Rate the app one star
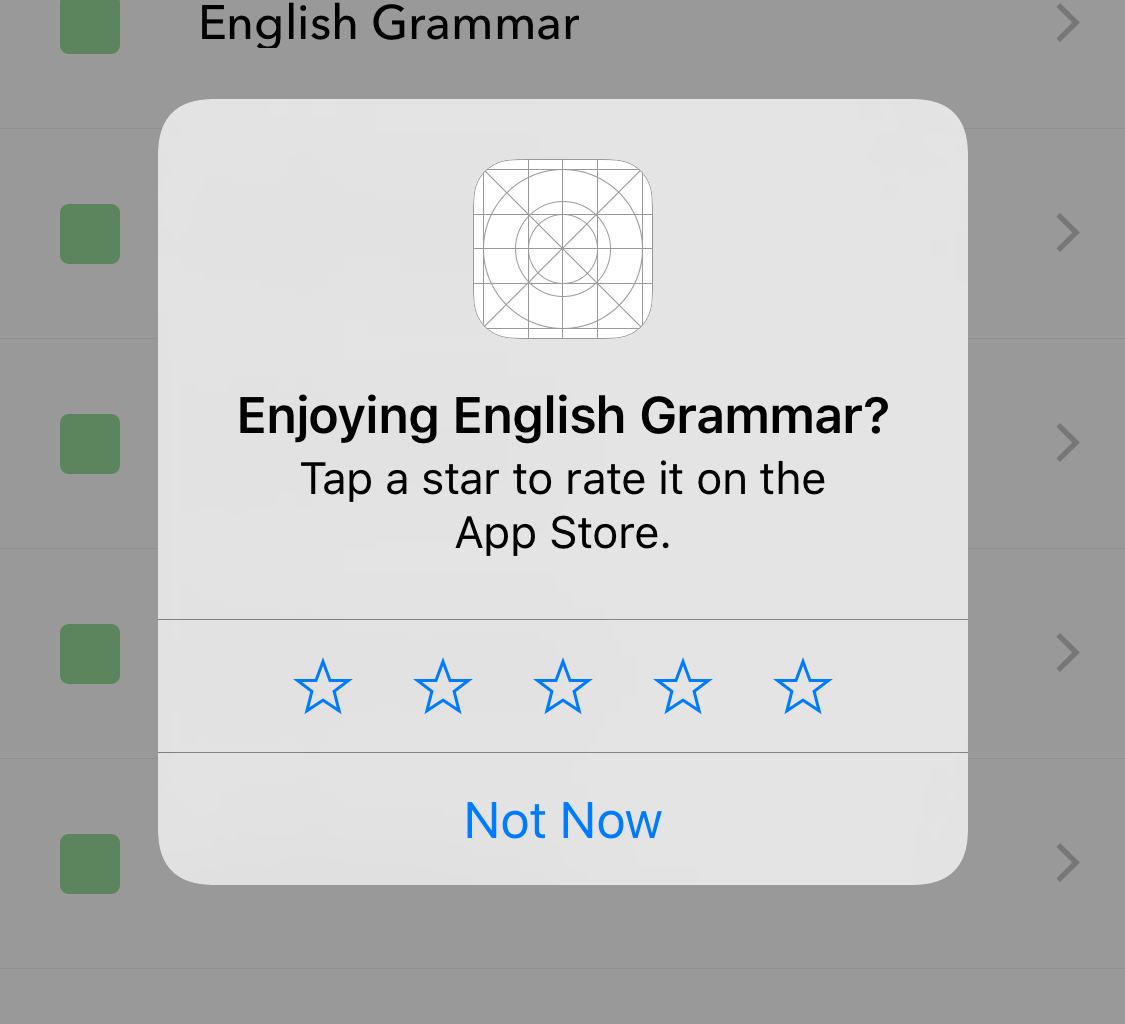Viewport: 1125px width, 1024px height. pyautogui.click(x=322, y=687)
